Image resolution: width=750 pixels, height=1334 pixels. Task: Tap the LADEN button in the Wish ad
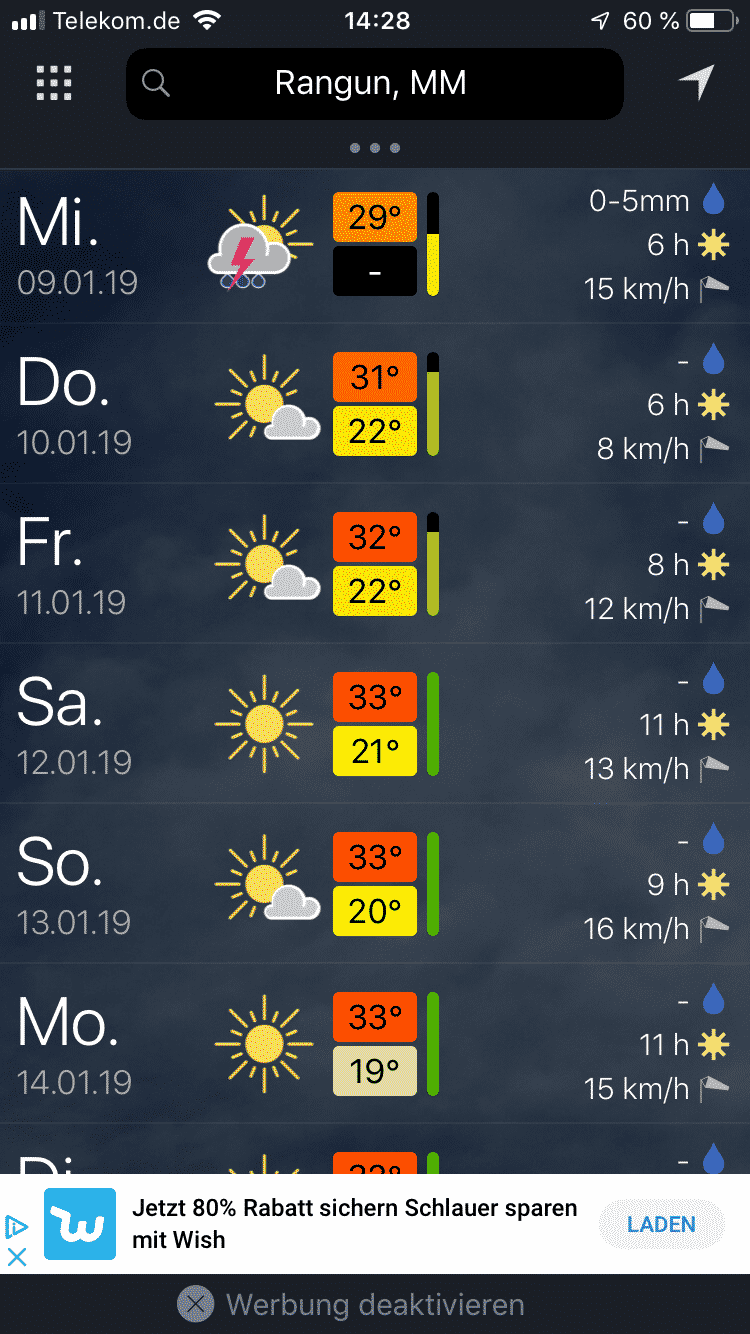click(x=661, y=1224)
